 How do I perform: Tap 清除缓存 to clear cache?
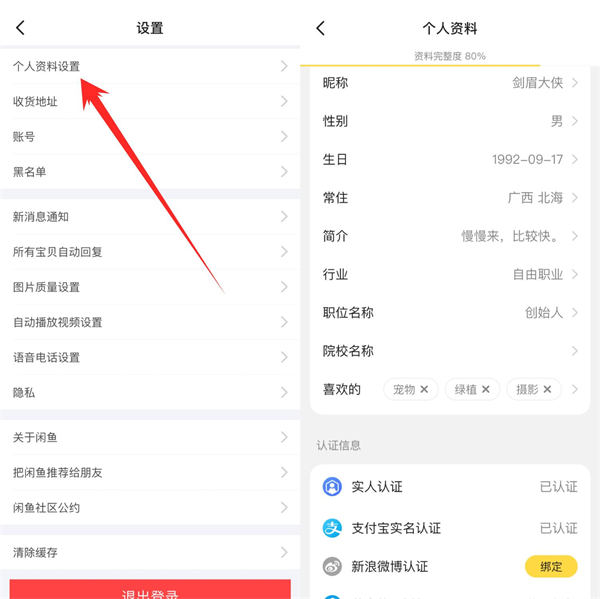point(150,552)
